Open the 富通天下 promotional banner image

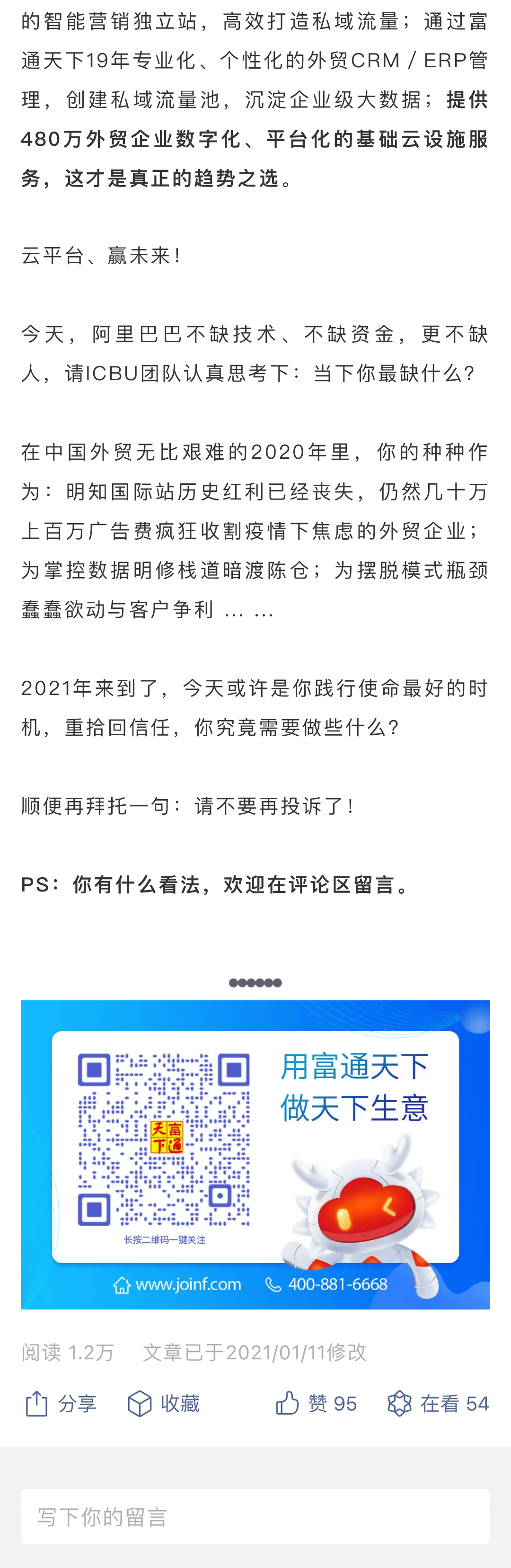[x=255, y=1154]
